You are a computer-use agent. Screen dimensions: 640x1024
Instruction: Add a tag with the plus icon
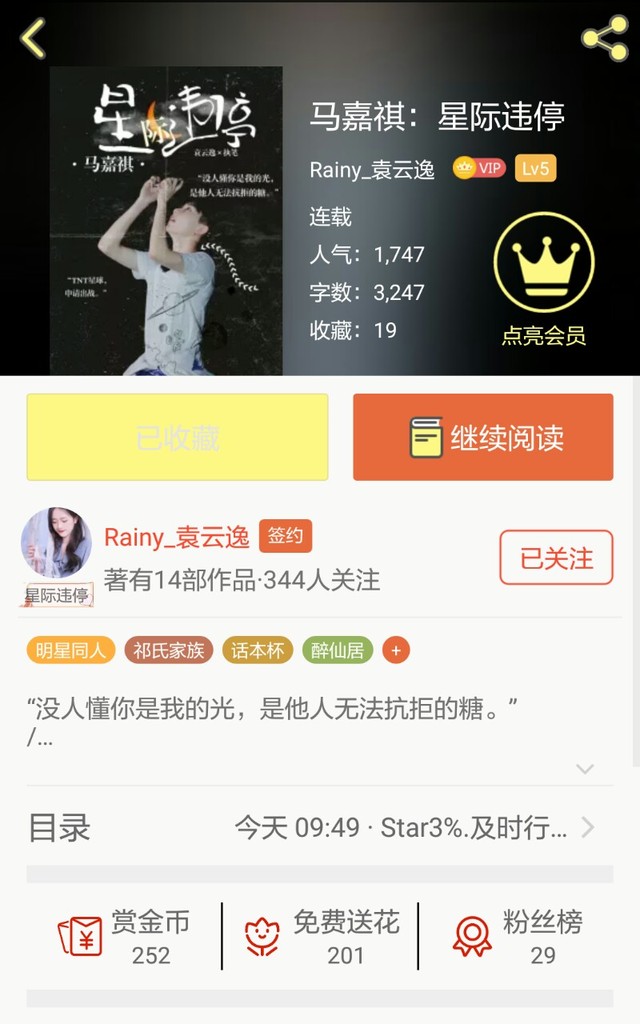click(x=396, y=650)
